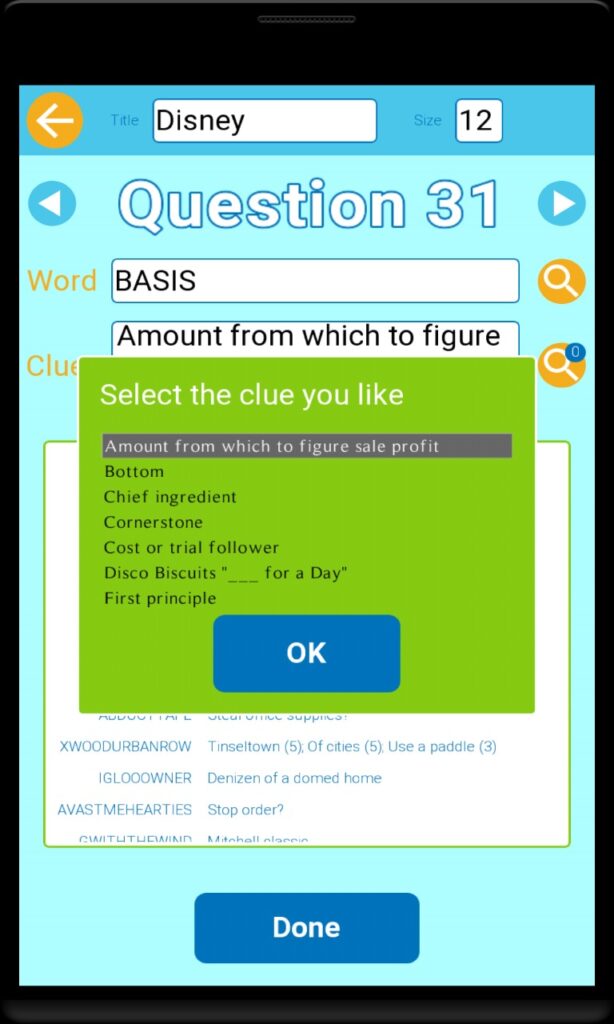614x1024 pixels.
Task: Open the XWOODURBANROW word row
Action: pyautogui.click(x=125, y=747)
